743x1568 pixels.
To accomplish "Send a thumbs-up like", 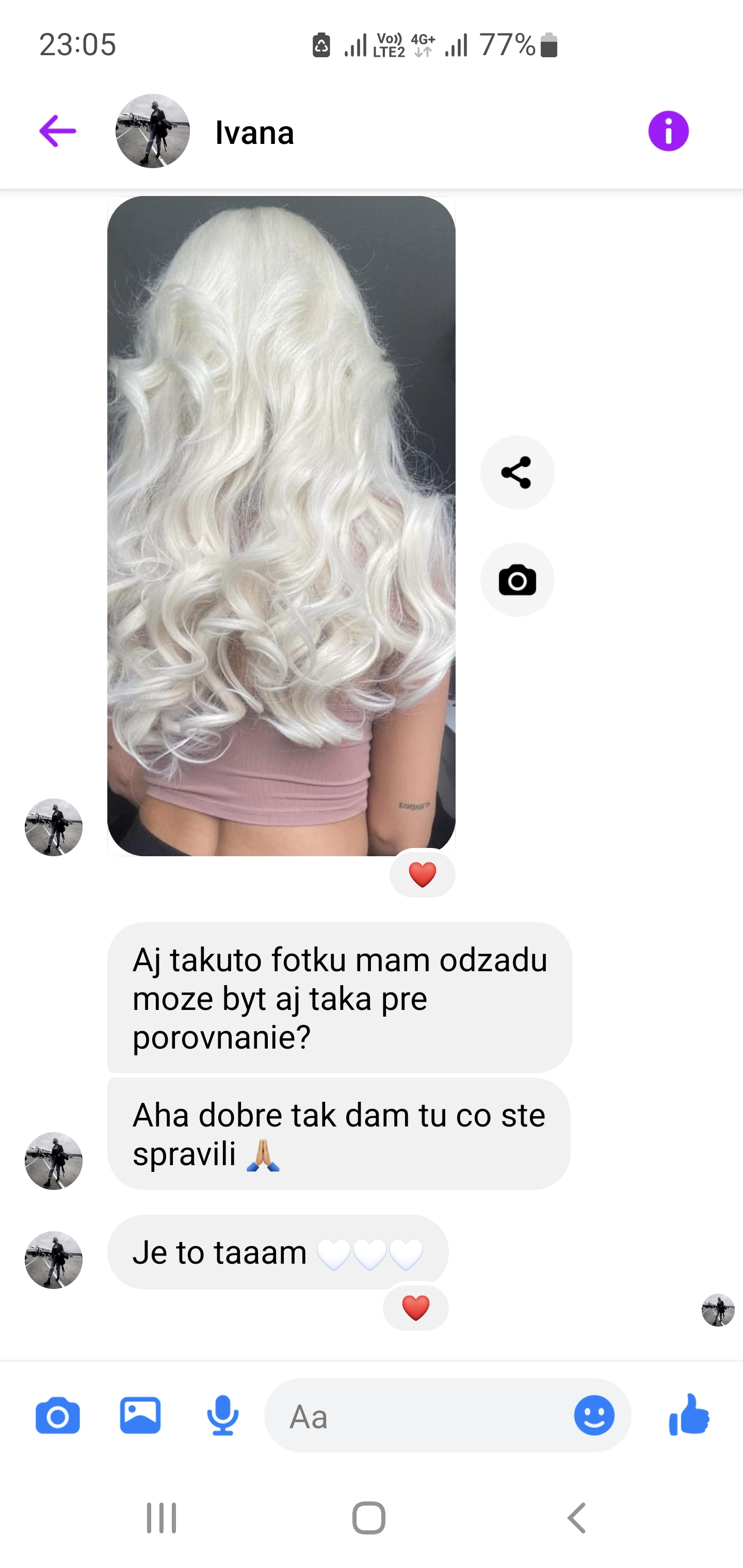I will [689, 1414].
